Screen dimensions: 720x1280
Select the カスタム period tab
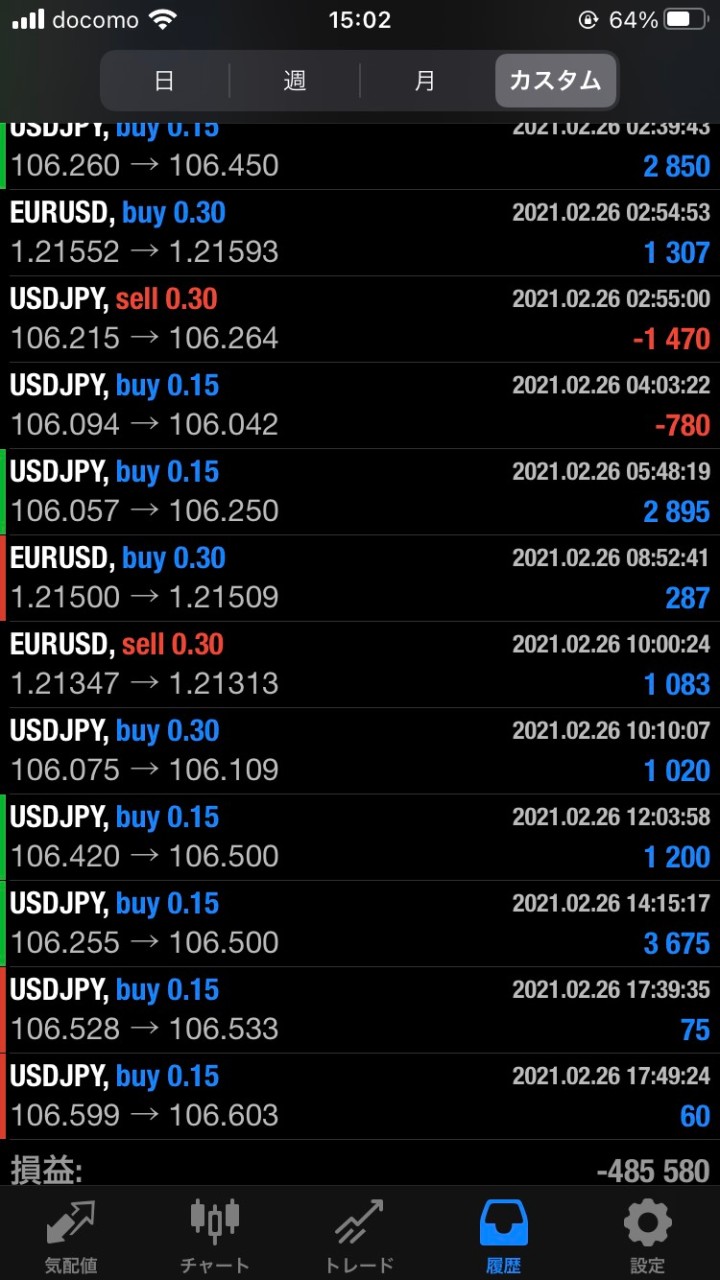point(555,80)
